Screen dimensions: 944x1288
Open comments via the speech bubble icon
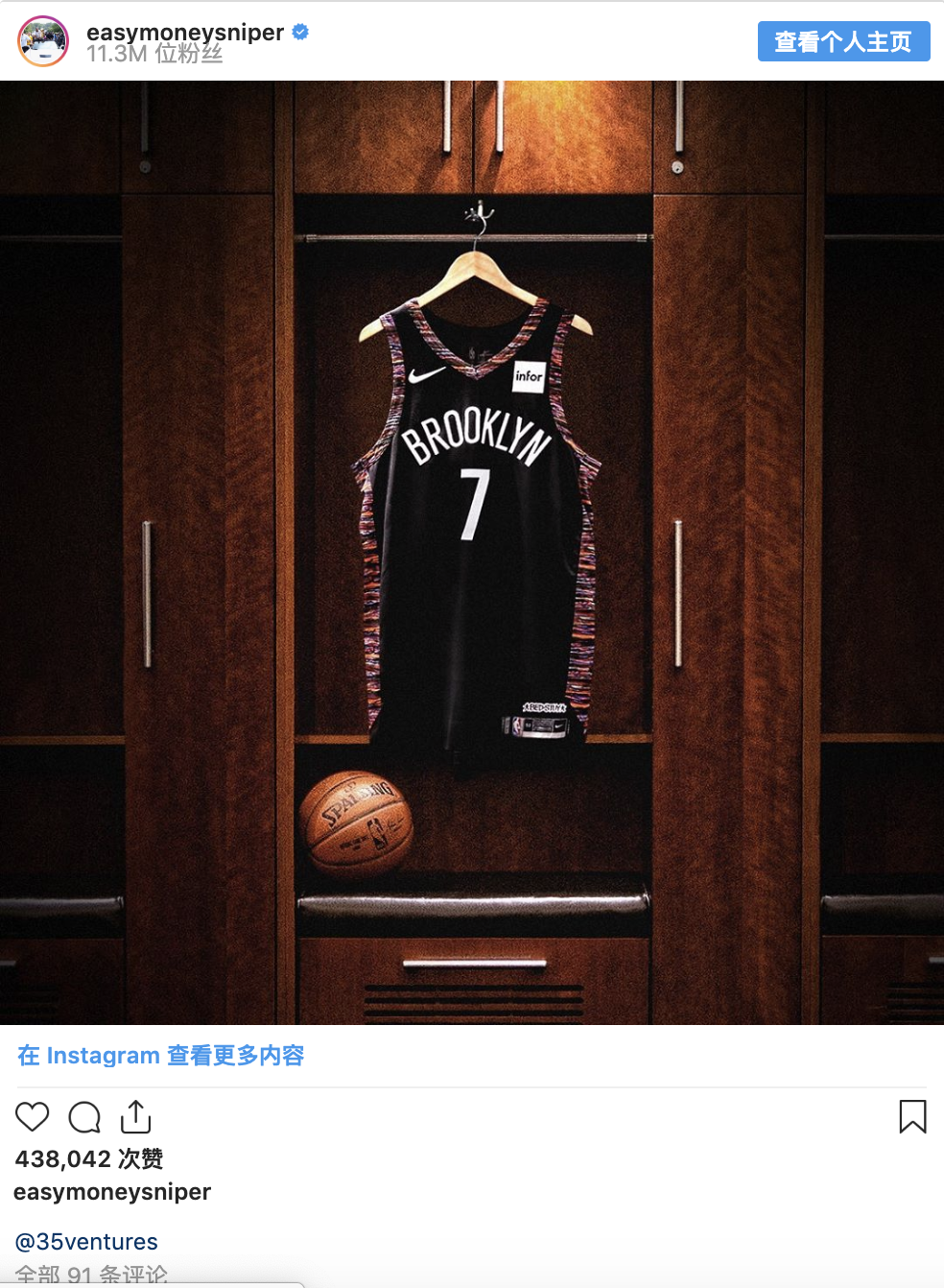point(84,1116)
